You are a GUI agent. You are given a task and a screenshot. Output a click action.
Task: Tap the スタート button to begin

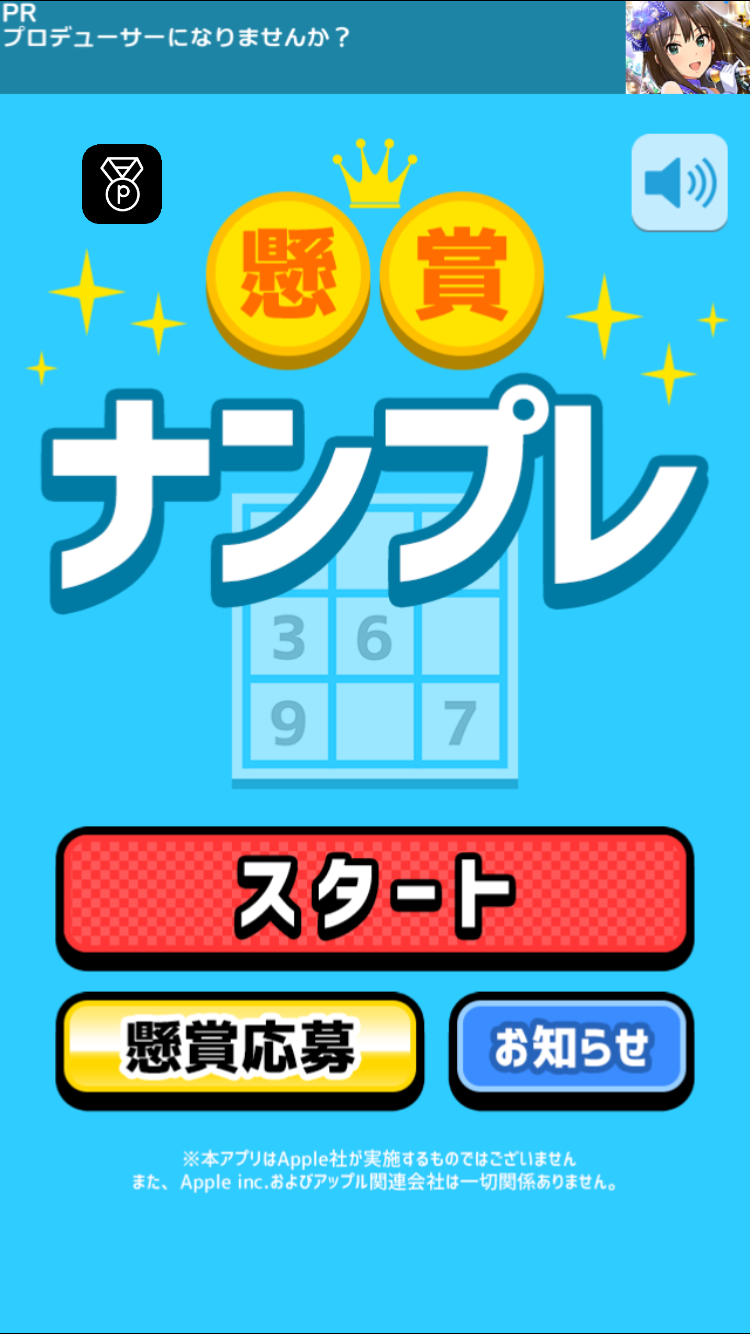(x=375, y=893)
